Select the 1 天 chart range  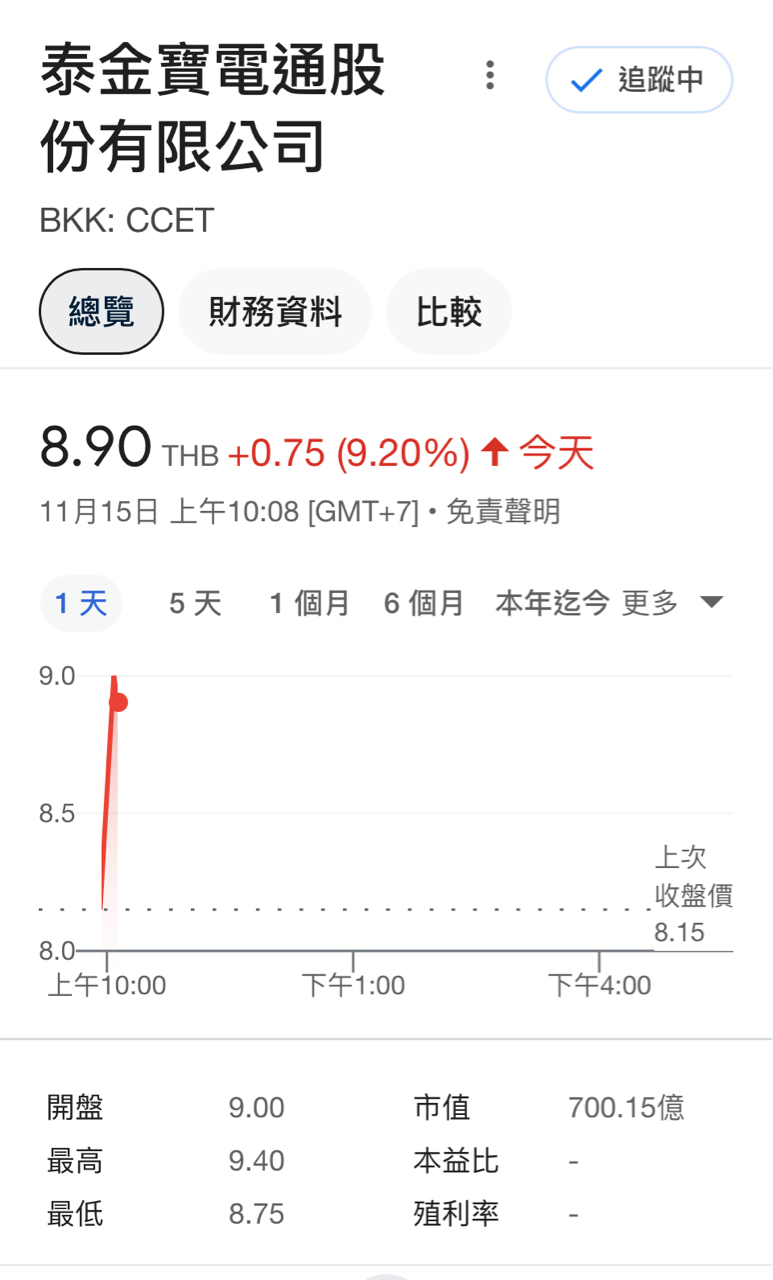point(81,603)
